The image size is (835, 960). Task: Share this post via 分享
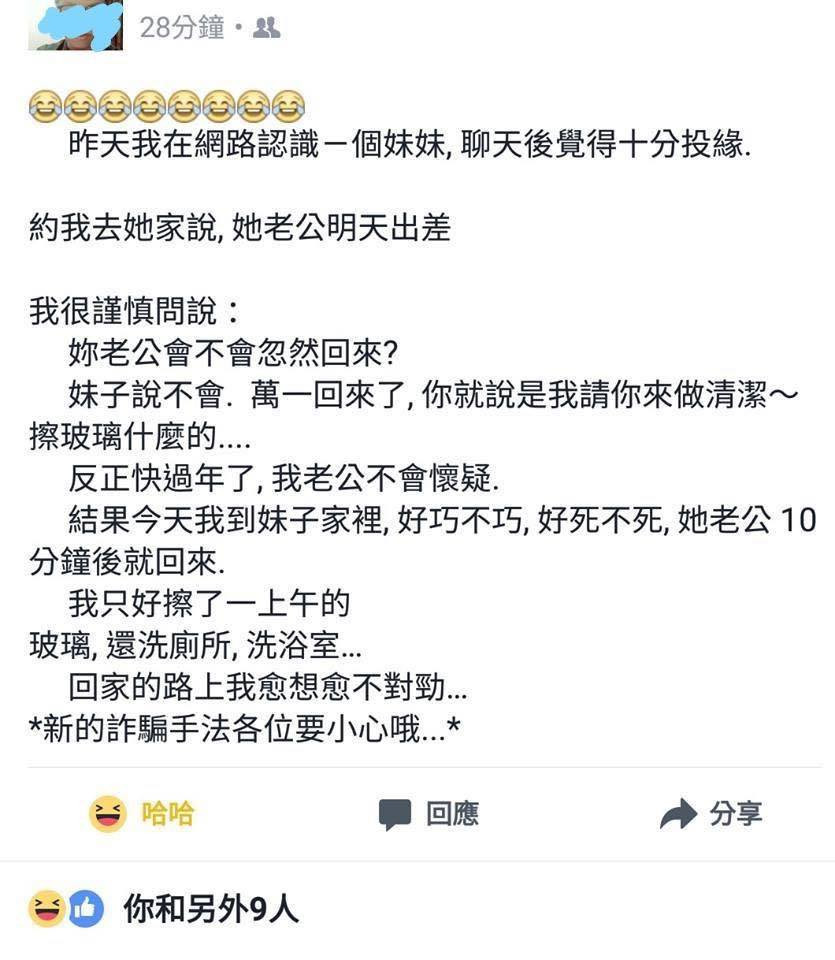[711, 814]
